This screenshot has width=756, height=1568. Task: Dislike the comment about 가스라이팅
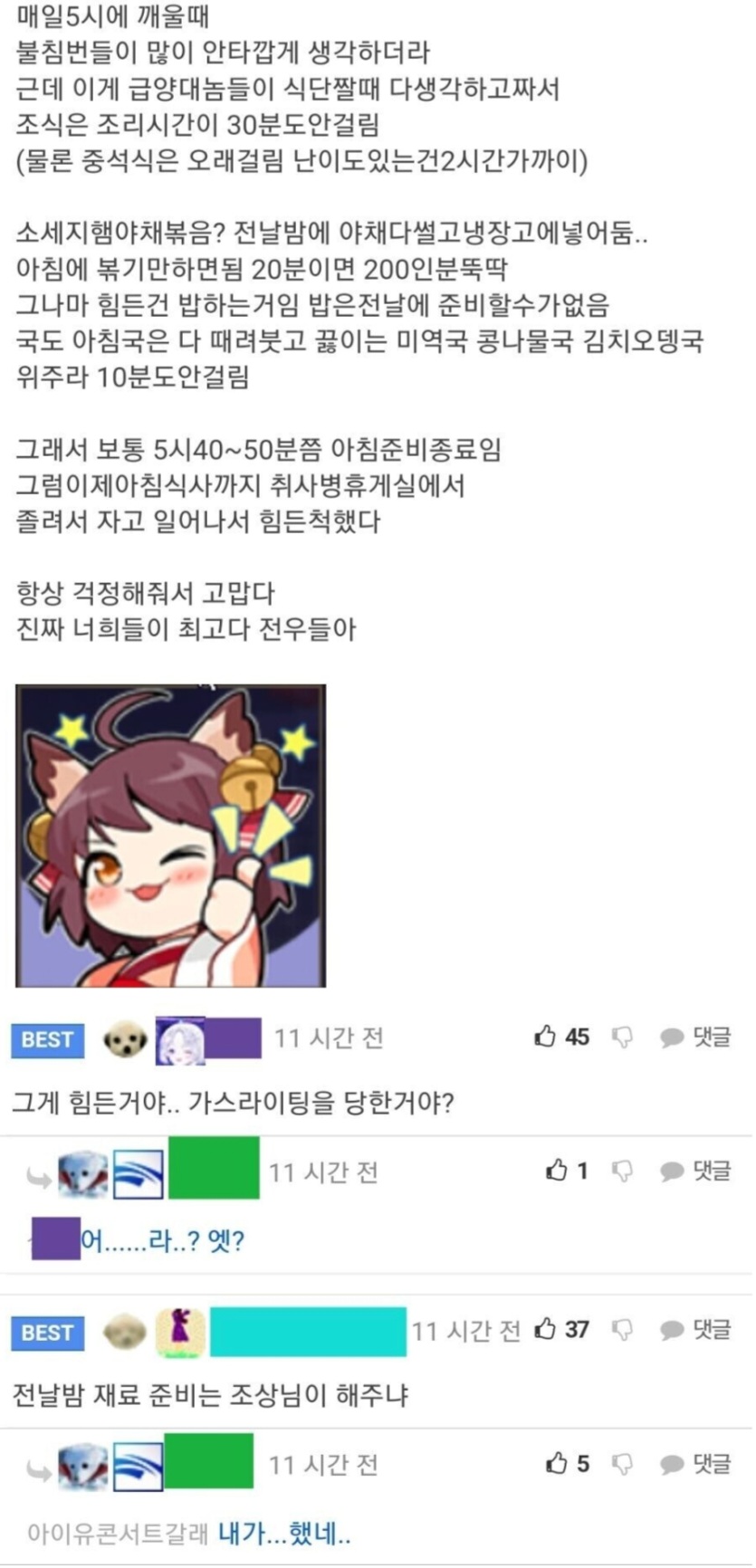click(622, 1037)
